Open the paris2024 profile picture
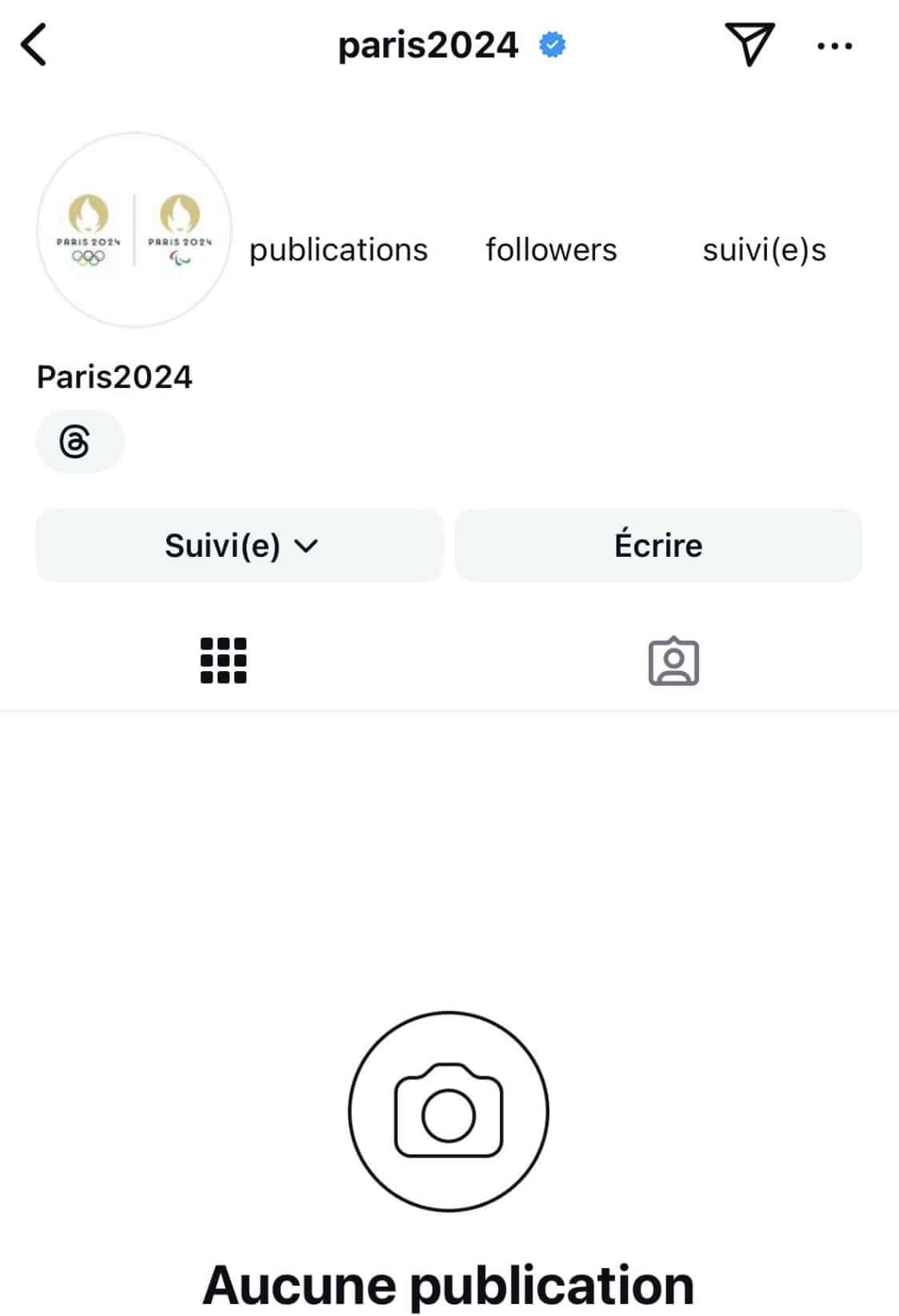 (x=134, y=230)
